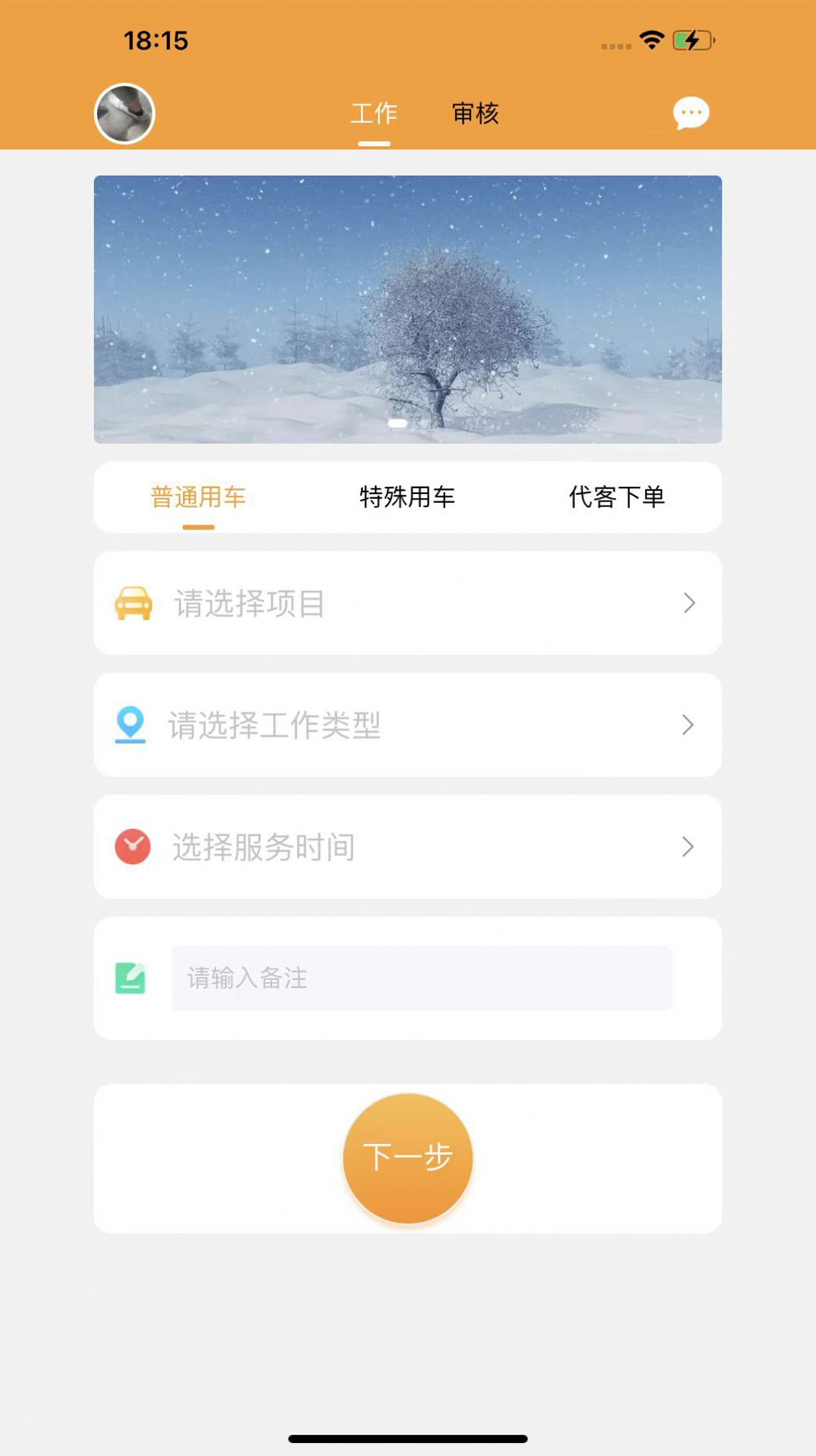Open the 请选择项目 picker
Image resolution: width=816 pixels, height=1456 pixels.
[x=408, y=603]
